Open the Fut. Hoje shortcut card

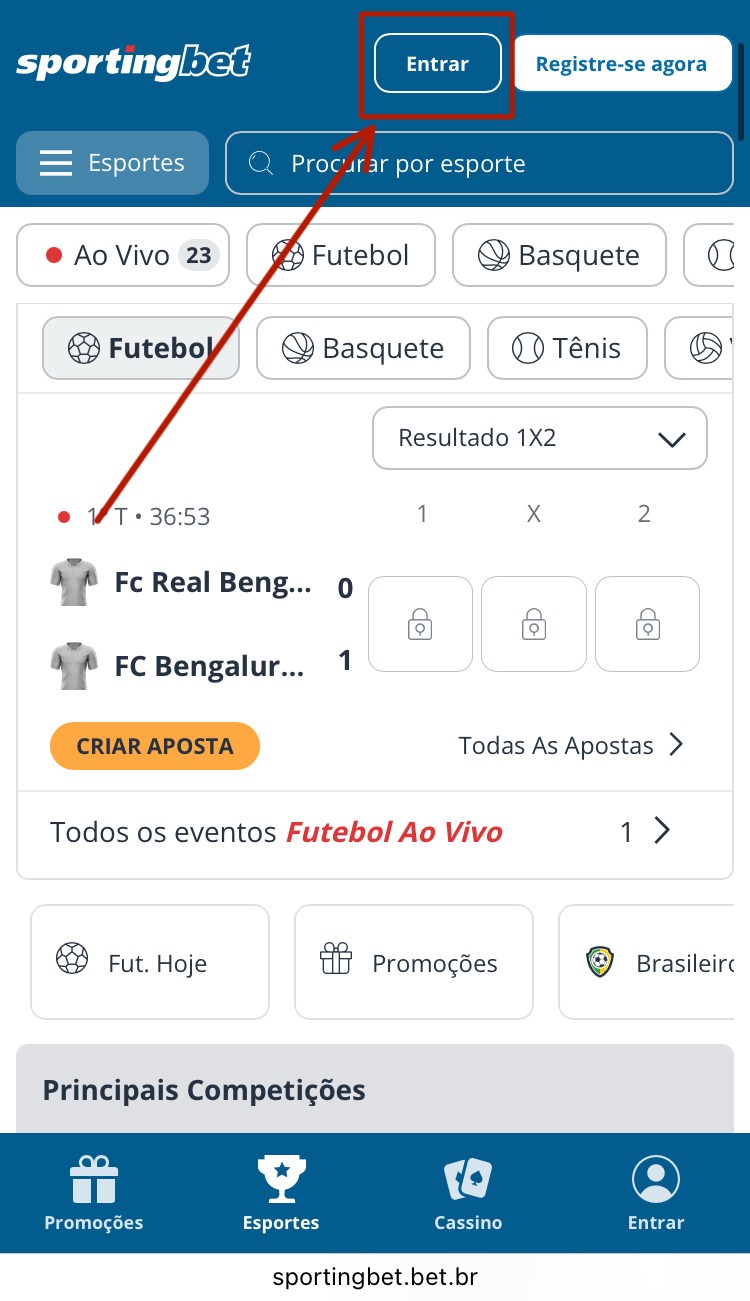tap(150, 962)
